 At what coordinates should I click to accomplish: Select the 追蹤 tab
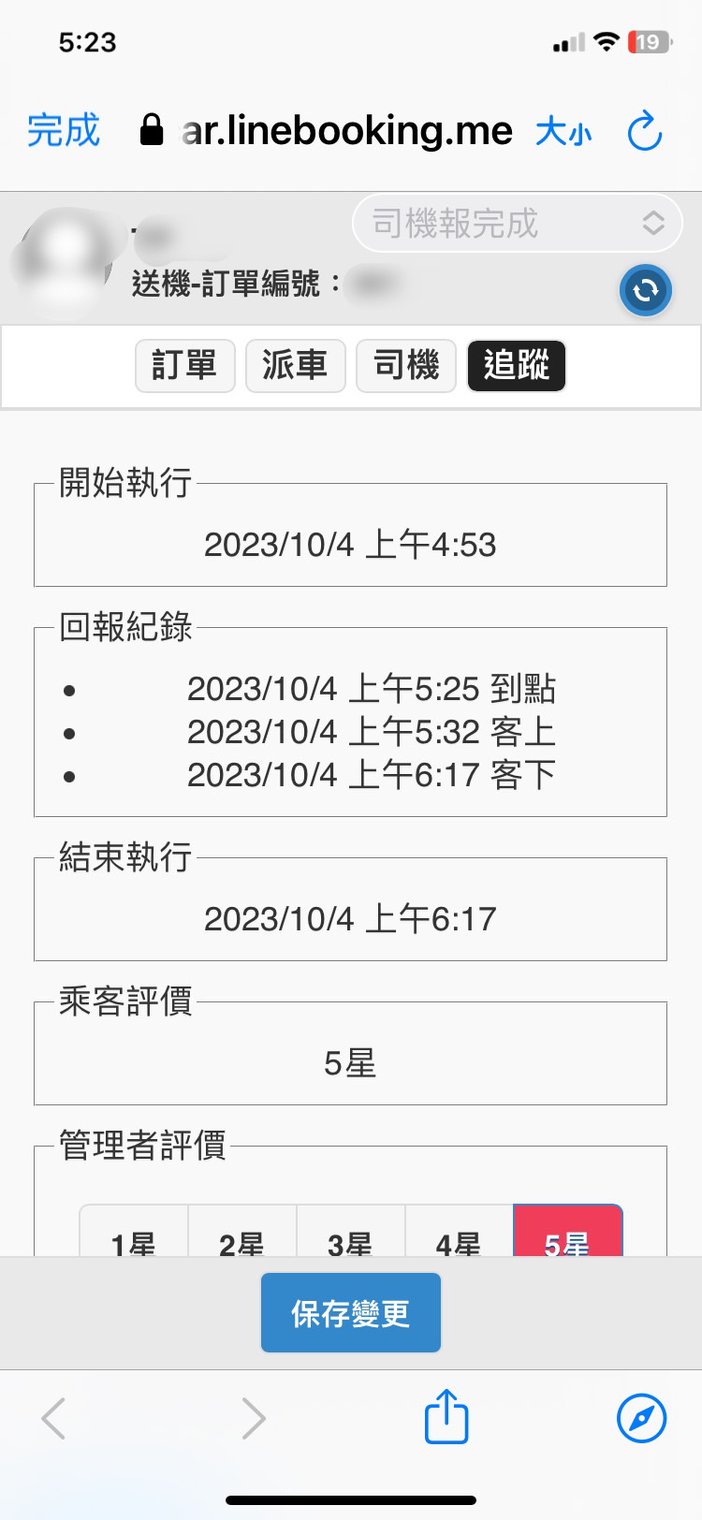click(516, 365)
